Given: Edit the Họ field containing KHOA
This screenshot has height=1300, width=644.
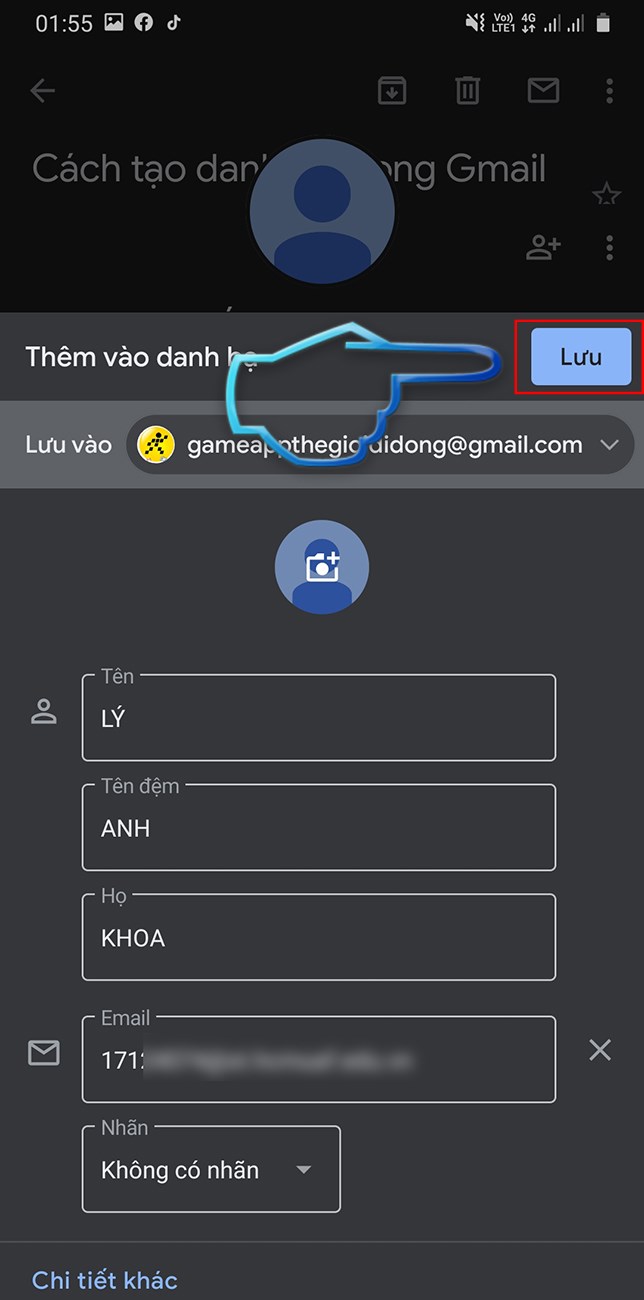Looking at the screenshot, I should point(318,937).
